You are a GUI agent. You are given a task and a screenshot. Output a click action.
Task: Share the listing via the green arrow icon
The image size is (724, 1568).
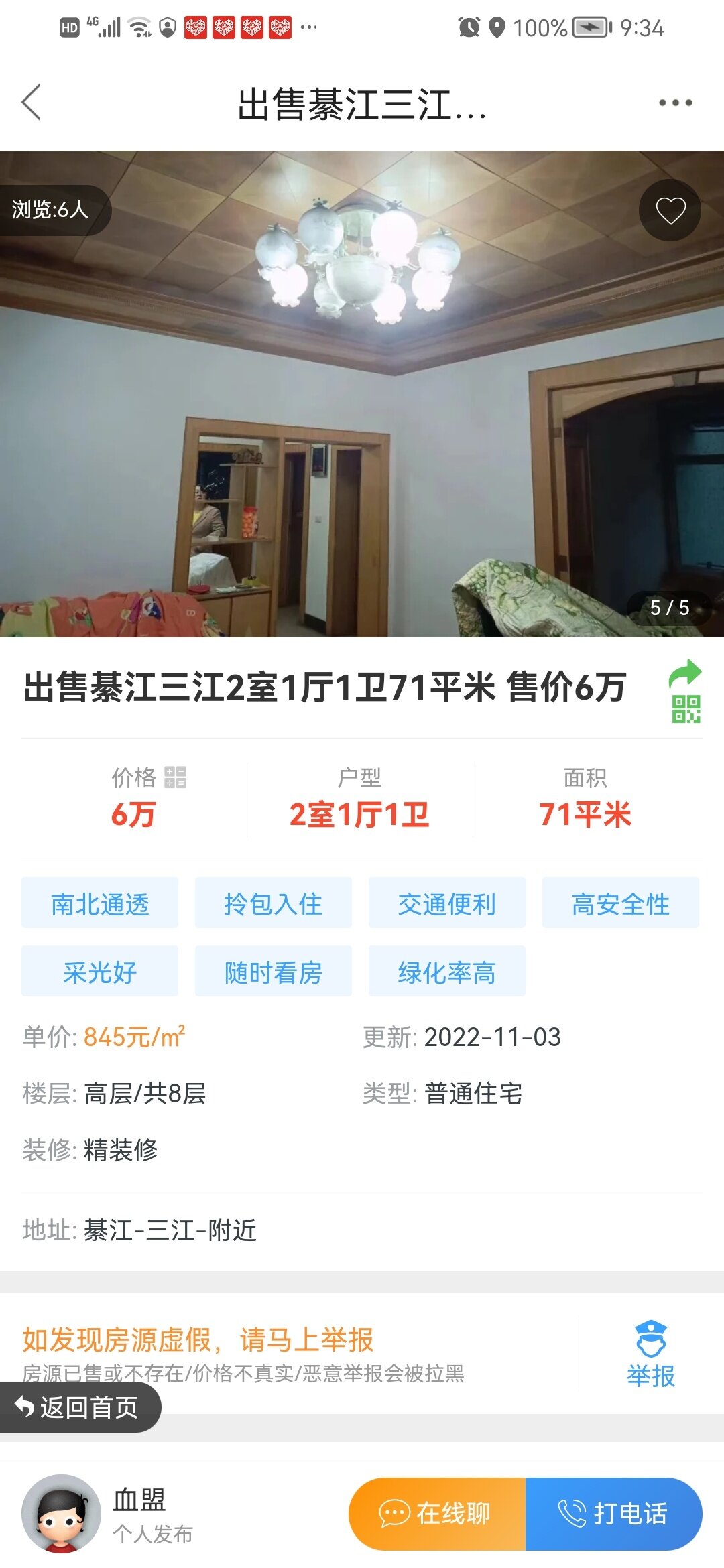tap(685, 673)
